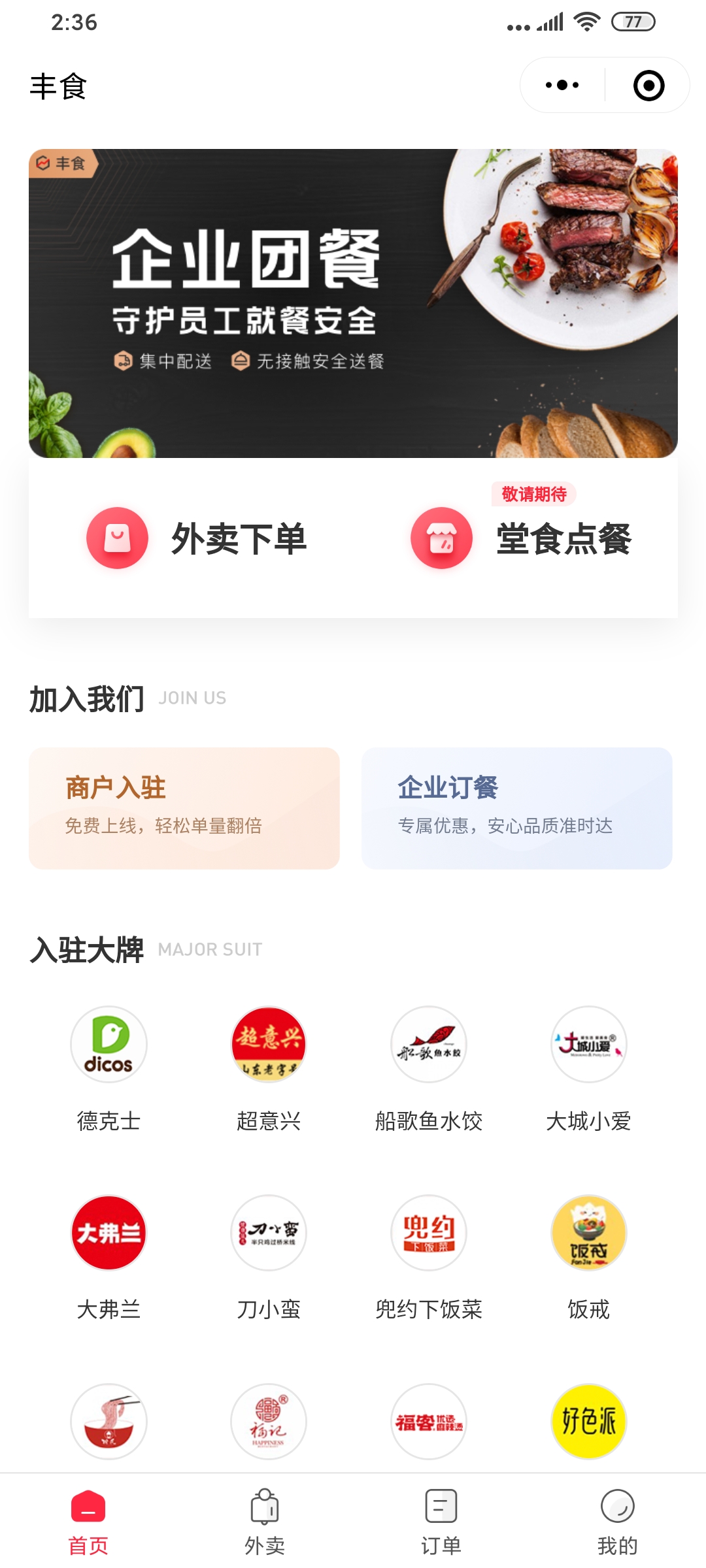This screenshot has width=706, height=1568.
Task: Open the 船歌鱼水饺 brand icon
Action: point(428,1044)
